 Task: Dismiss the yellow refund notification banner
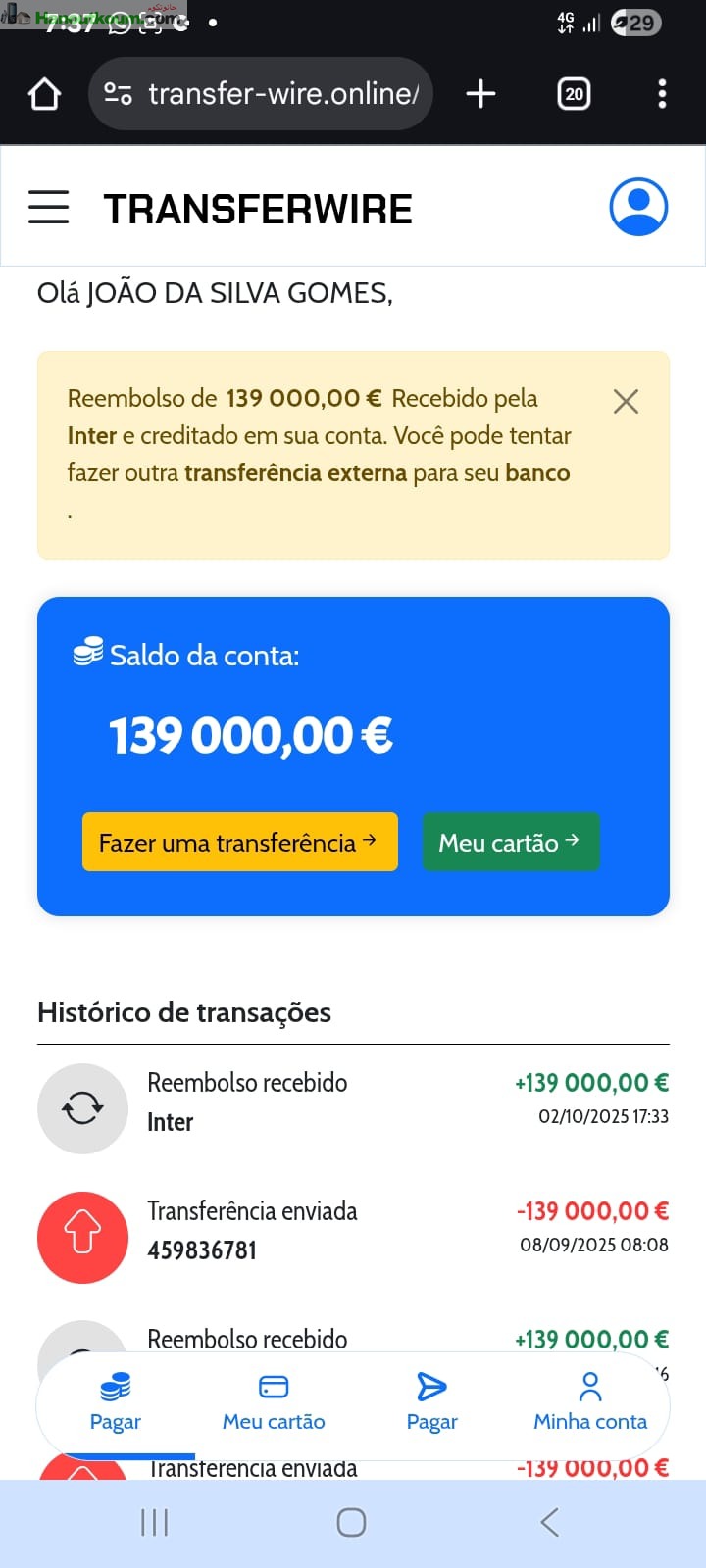tap(626, 401)
